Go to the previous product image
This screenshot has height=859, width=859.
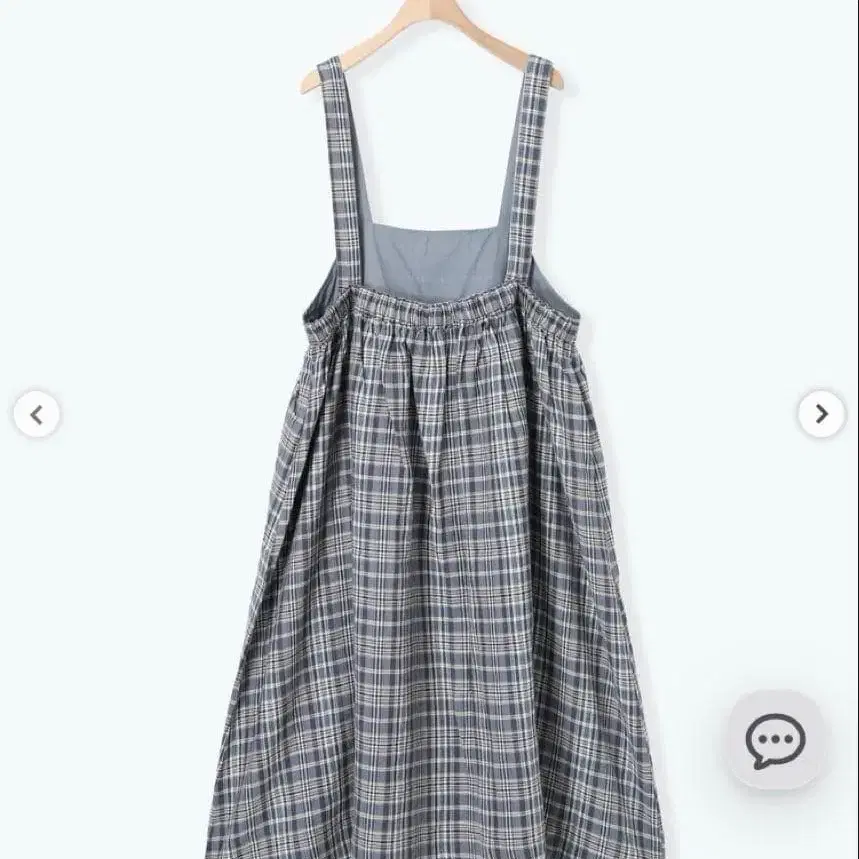point(37,414)
